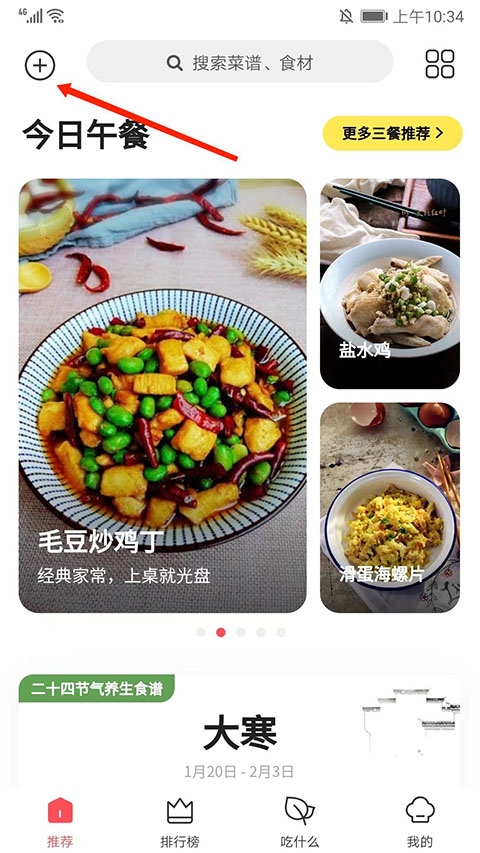Switch to the 排行榜 tab
Screen dimensions: 480x853
[x=180, y=823]
